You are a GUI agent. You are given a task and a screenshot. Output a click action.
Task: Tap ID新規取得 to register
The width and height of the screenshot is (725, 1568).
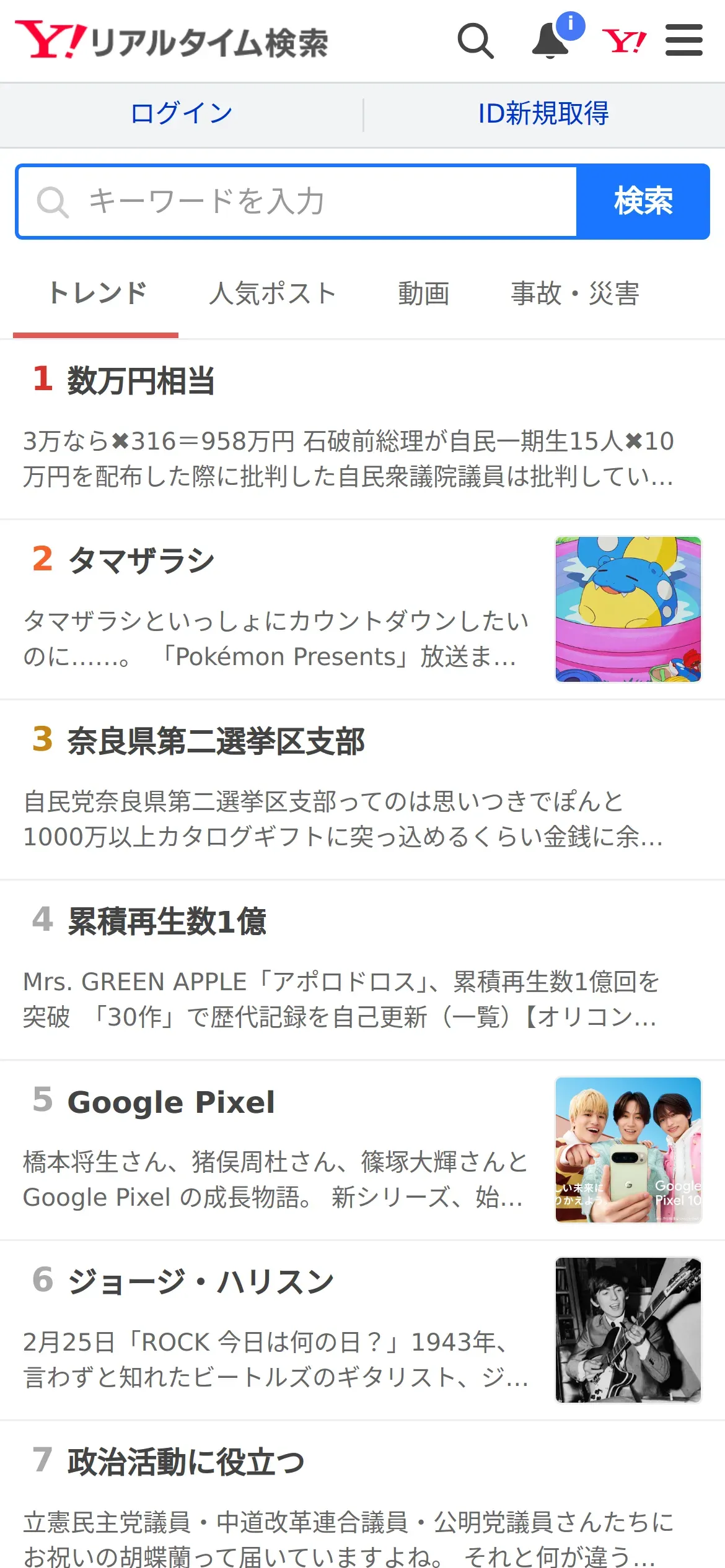click(x=544, y=113)
